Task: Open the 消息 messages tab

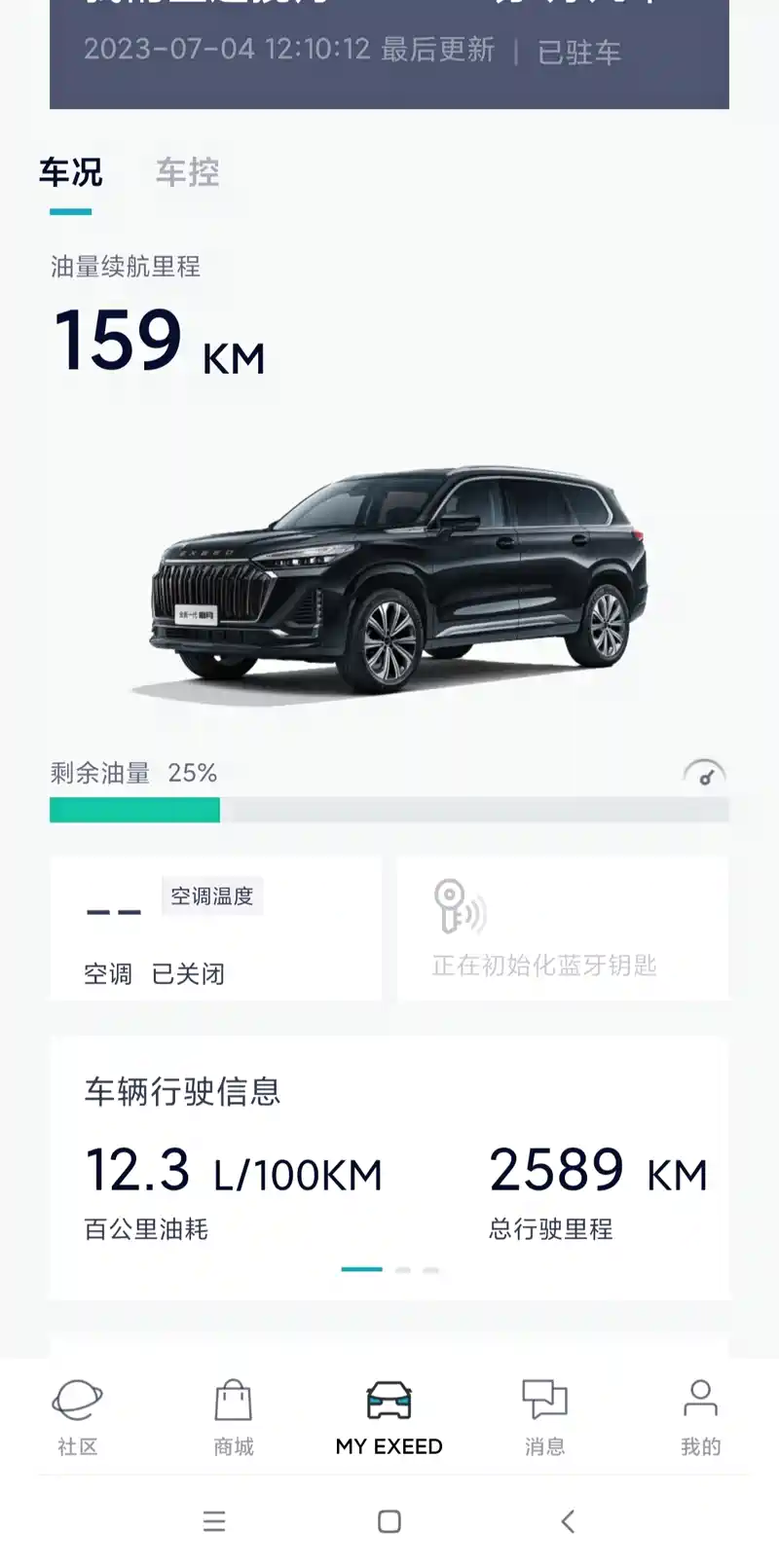Action: pyautogui.click(x=544, y=1416)
